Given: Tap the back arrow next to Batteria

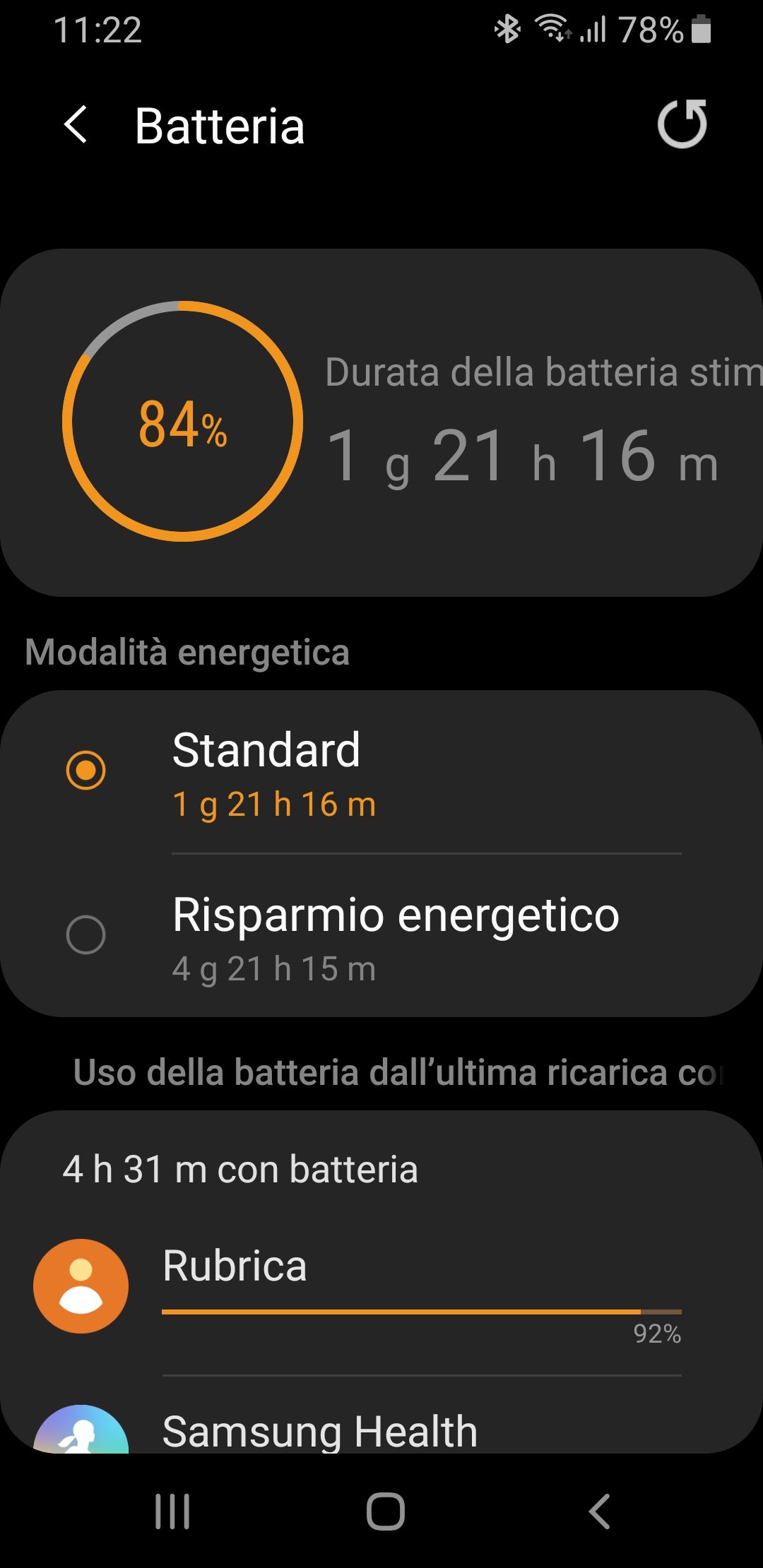Looking at the screenshot, I should 75,126.
